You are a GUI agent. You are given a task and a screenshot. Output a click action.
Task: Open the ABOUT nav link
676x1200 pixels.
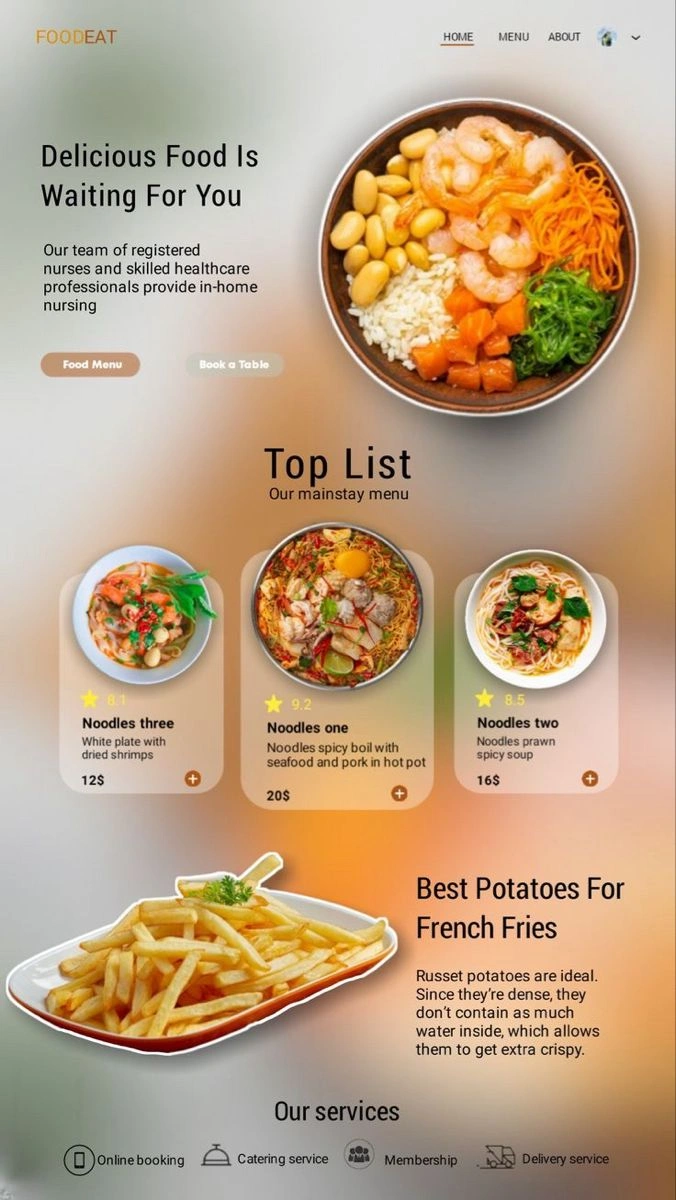(x=564, y=37)
